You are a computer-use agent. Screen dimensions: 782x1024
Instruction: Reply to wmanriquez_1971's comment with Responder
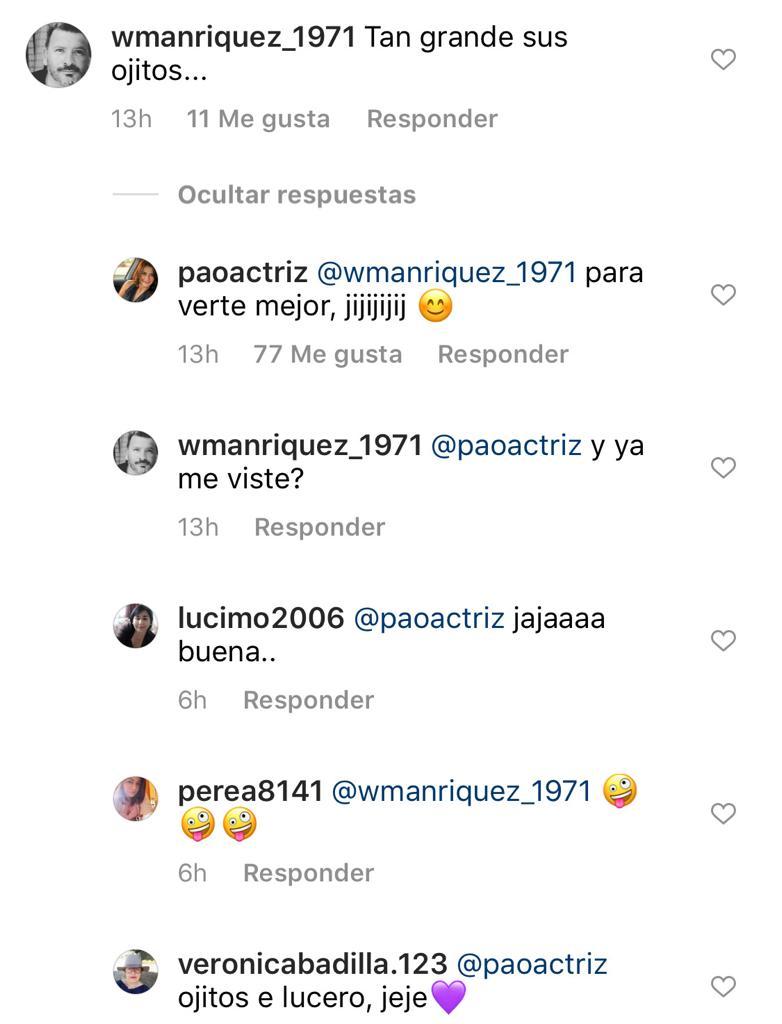click(432, 118)
